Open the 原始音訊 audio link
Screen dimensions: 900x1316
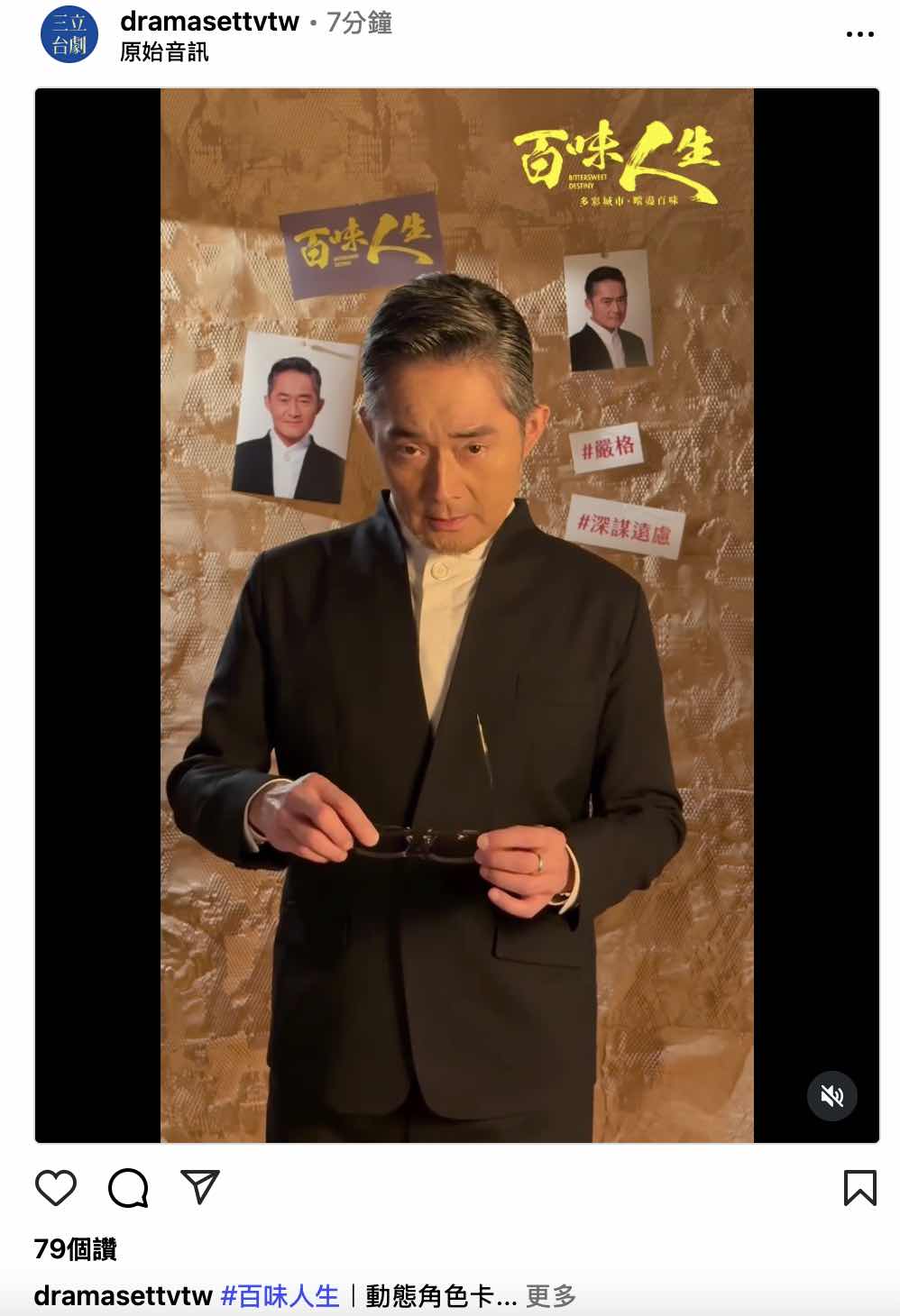164,52
